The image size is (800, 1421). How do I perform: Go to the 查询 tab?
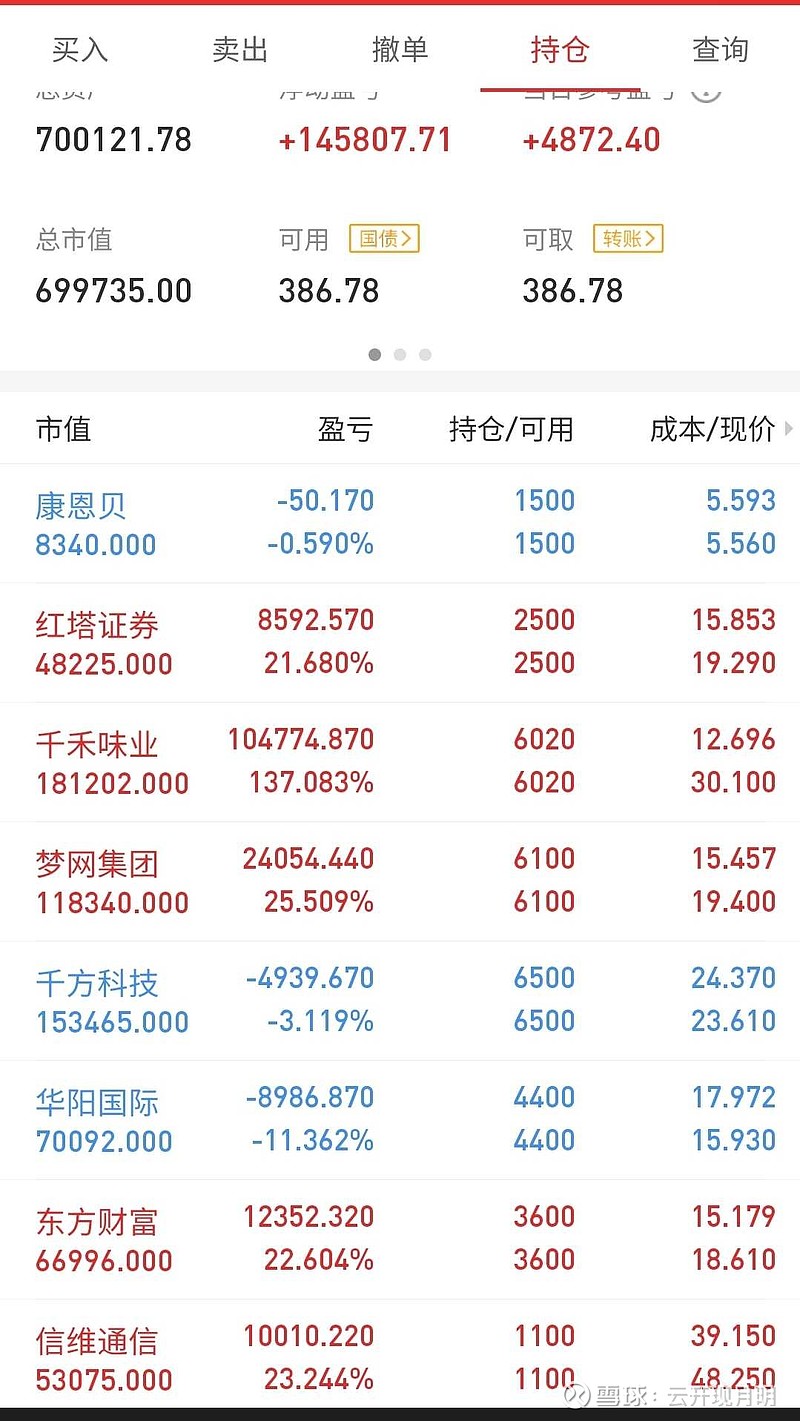point(720,49)
